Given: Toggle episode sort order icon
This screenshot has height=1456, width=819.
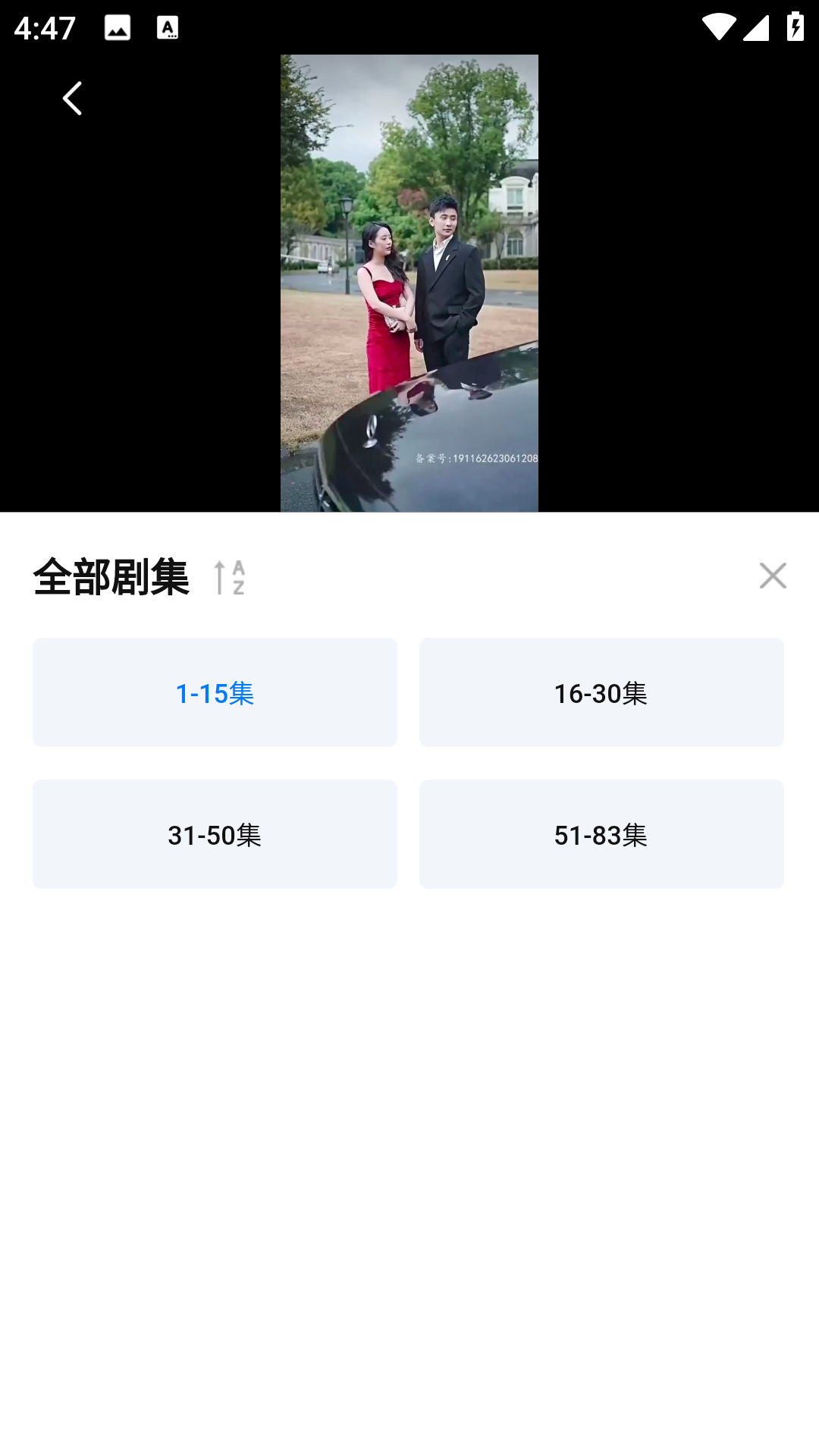Looking at the screenshot, I should [229, 578].
